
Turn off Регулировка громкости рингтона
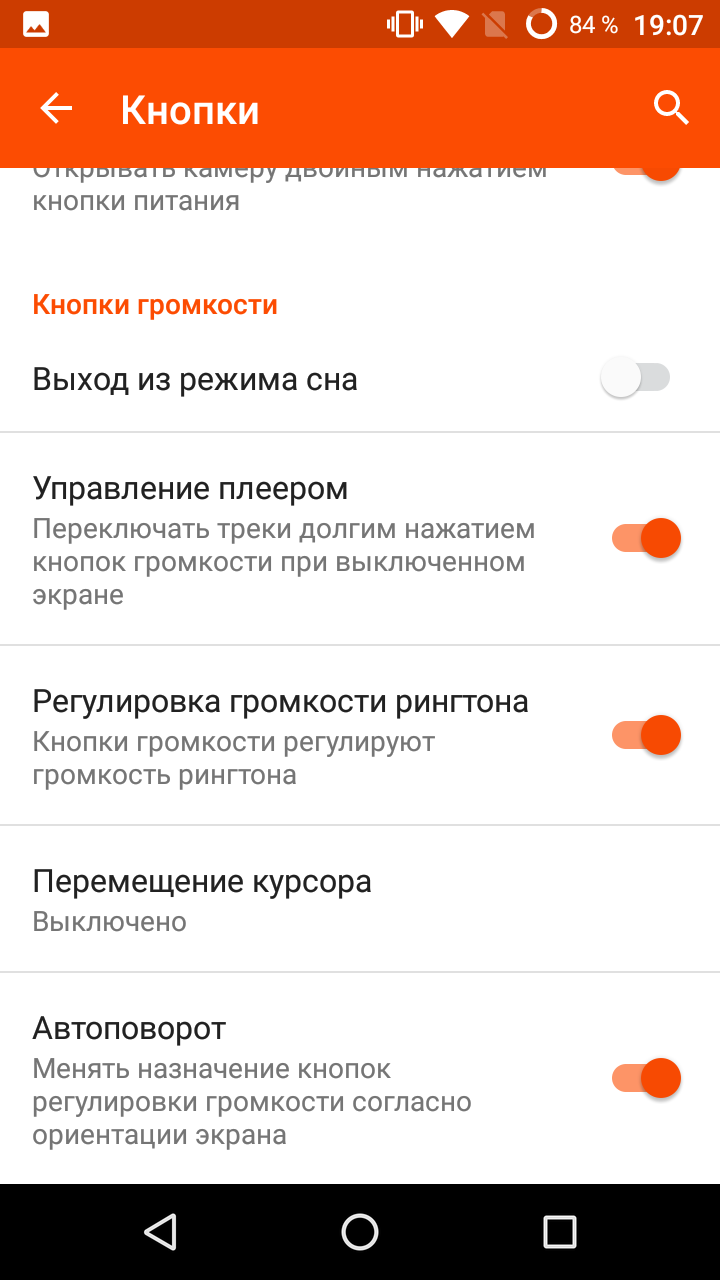(646, 735)
